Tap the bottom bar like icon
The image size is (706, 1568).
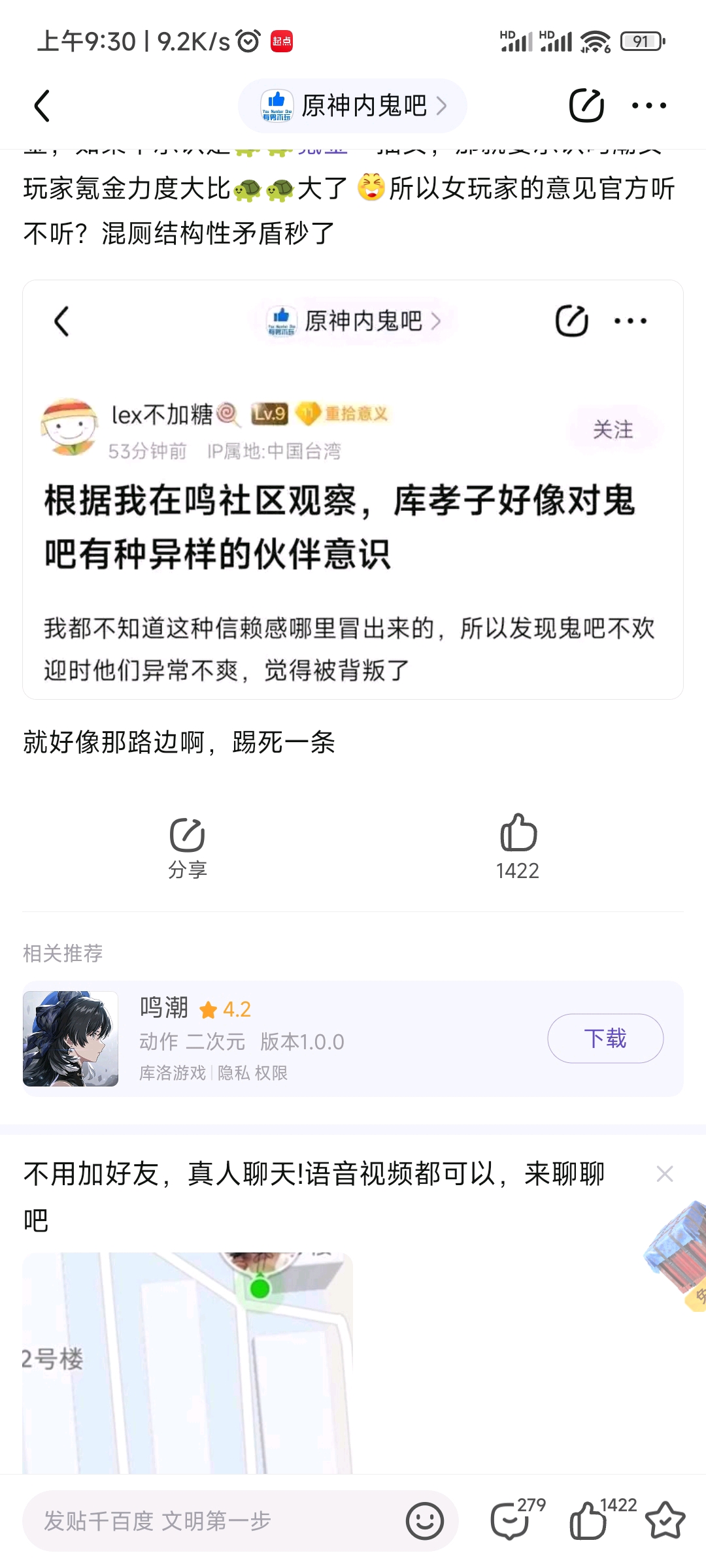(588, 1521)
